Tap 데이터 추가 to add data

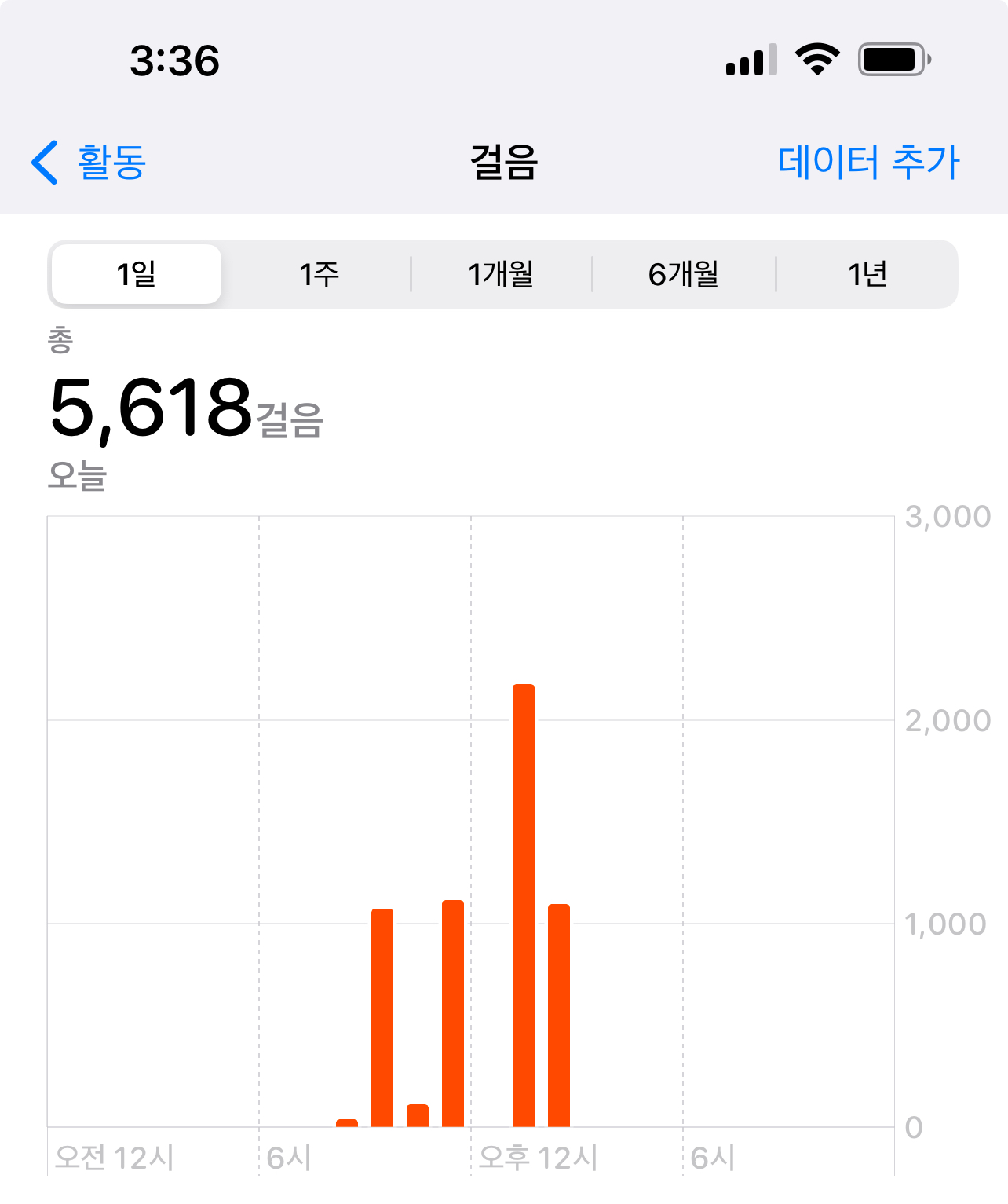pos(868,163)
